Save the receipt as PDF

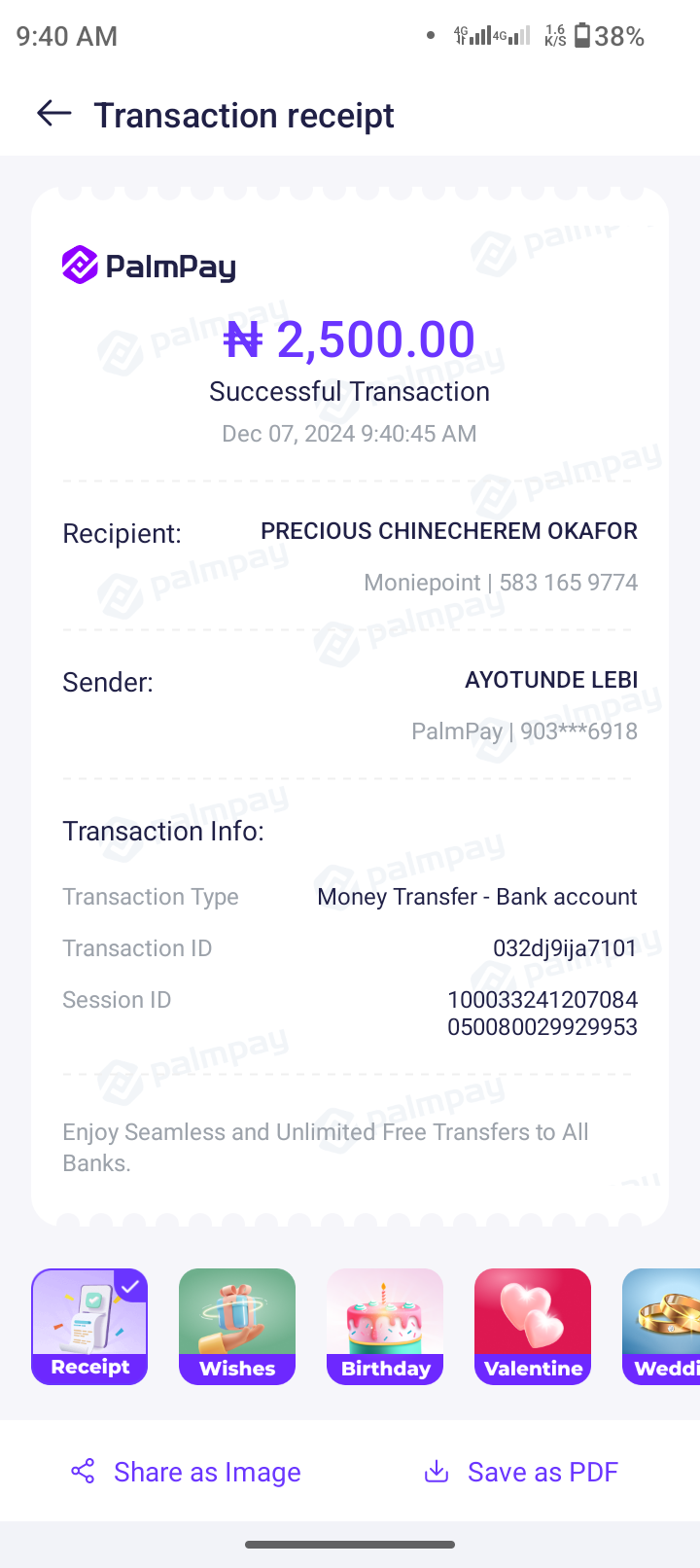click(x=521, y=1472)
